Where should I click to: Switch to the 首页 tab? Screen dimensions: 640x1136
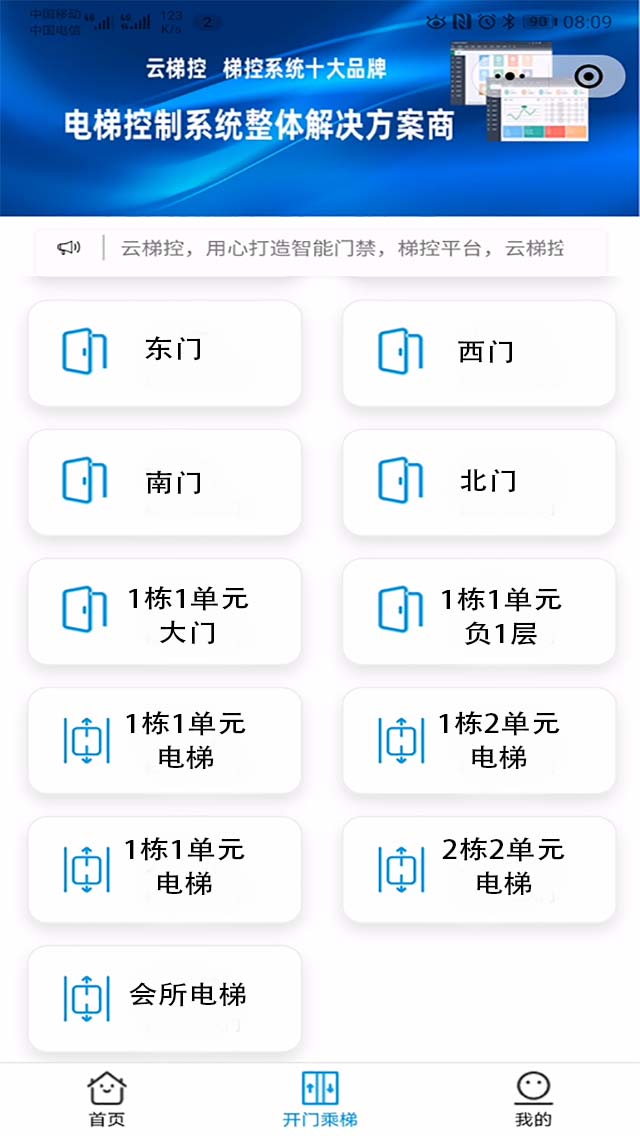[x=107, y=1097]
